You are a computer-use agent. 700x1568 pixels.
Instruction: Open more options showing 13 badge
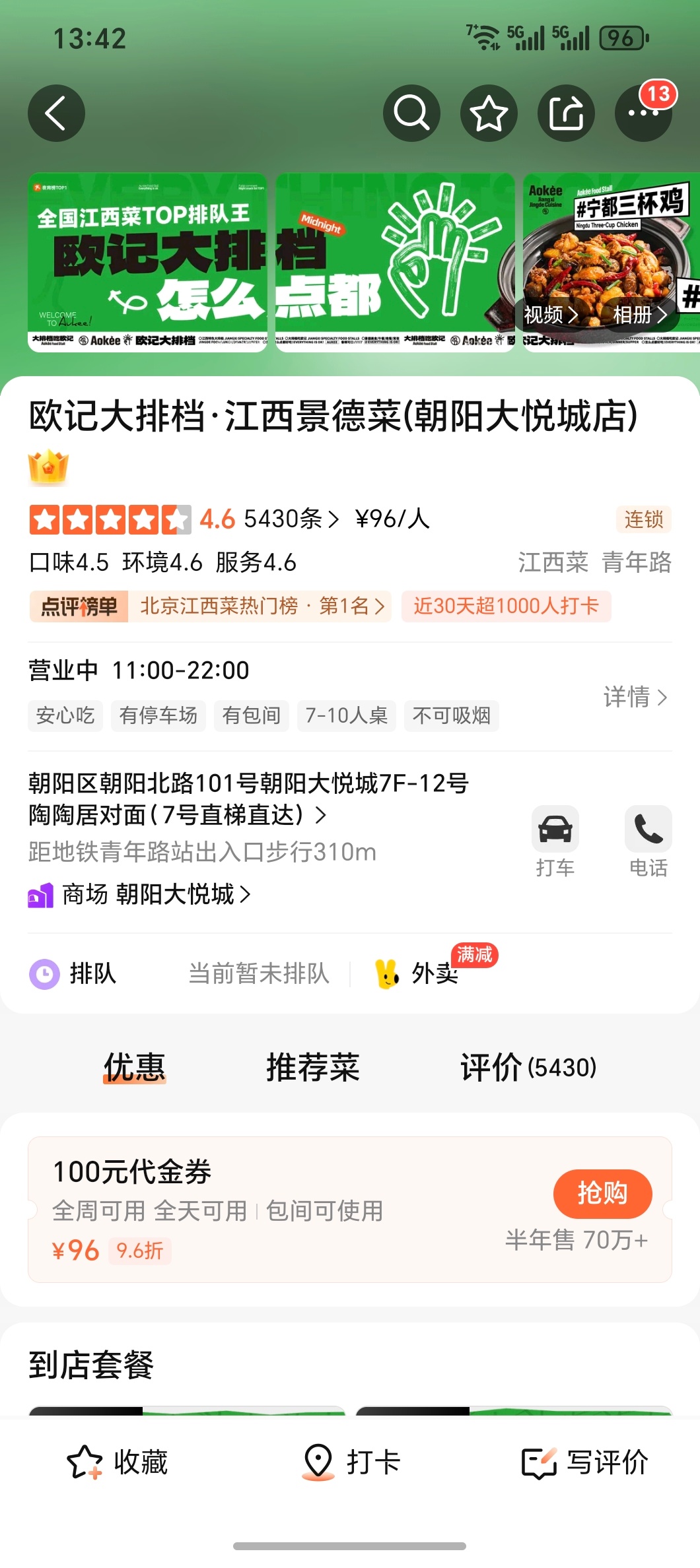644,113
